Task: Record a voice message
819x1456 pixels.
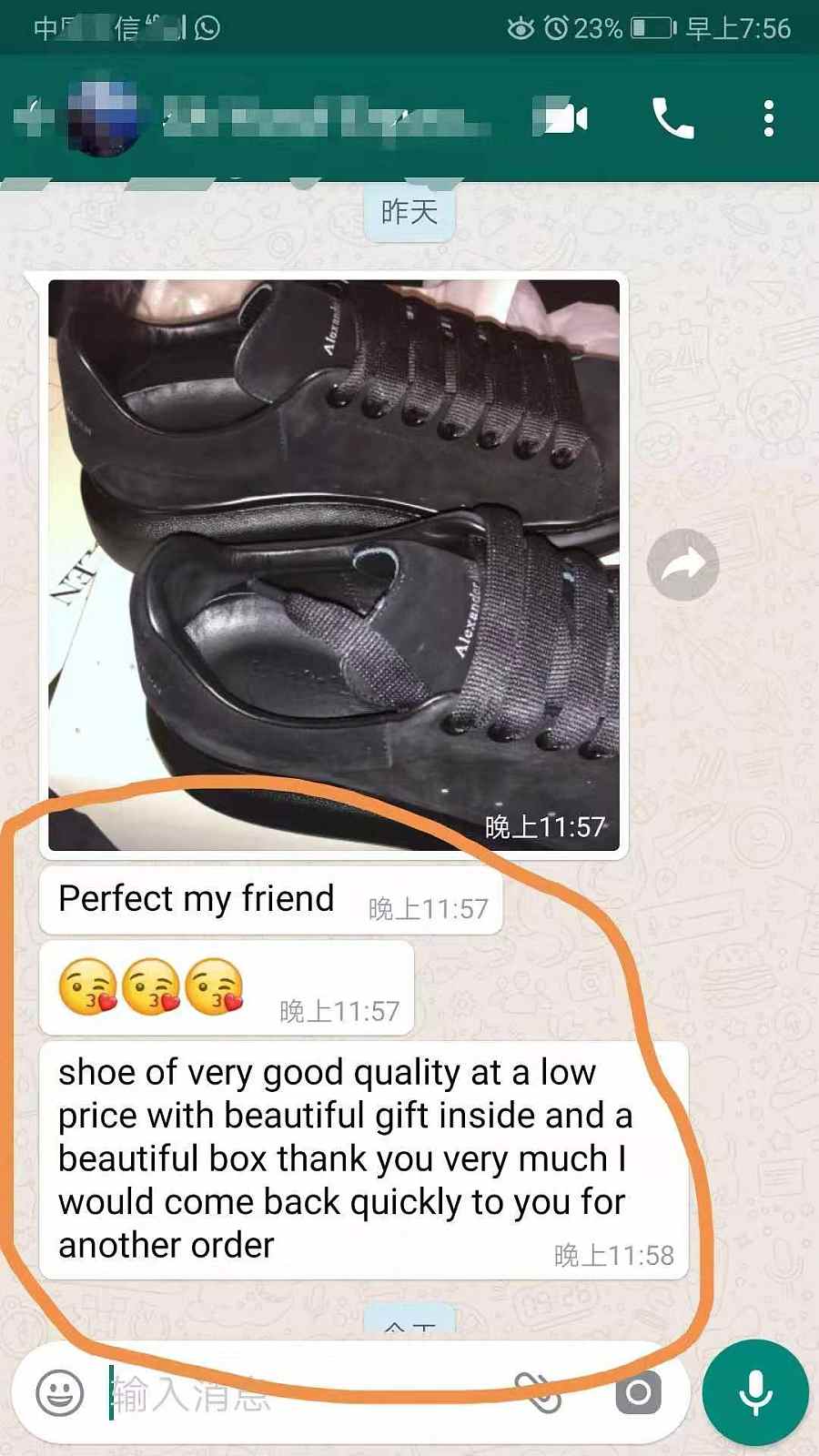Action: tap(755, 1393)
